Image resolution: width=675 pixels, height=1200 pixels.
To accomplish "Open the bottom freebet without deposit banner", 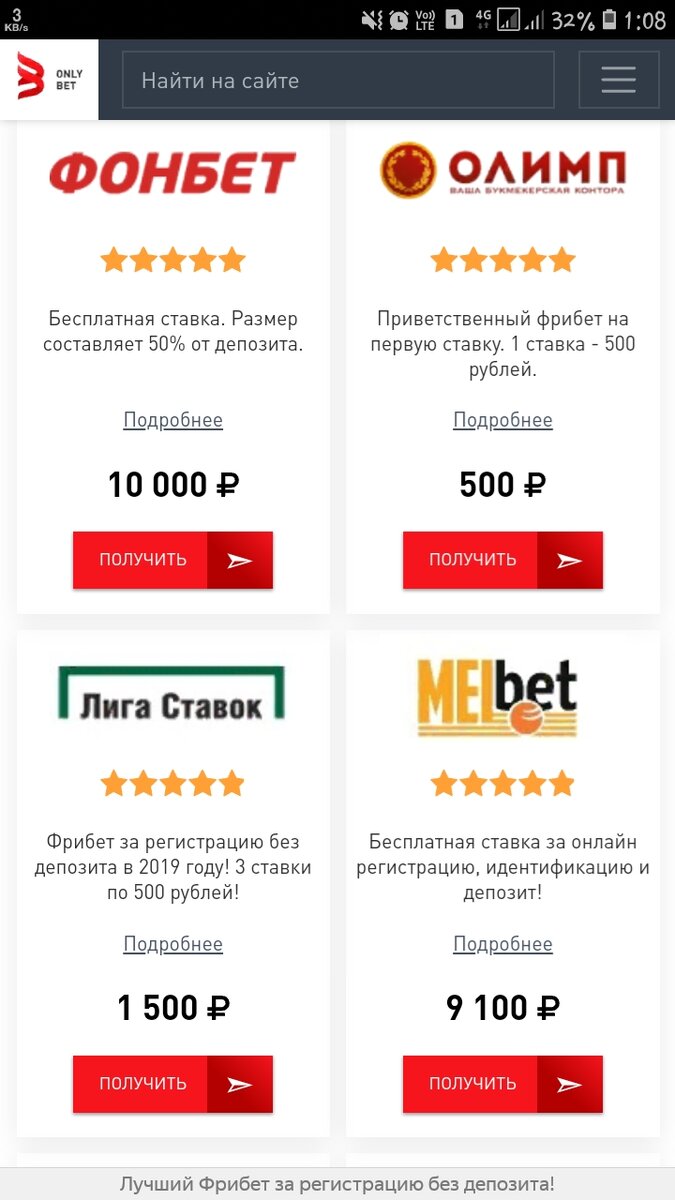I will (x=337, y=1183).
